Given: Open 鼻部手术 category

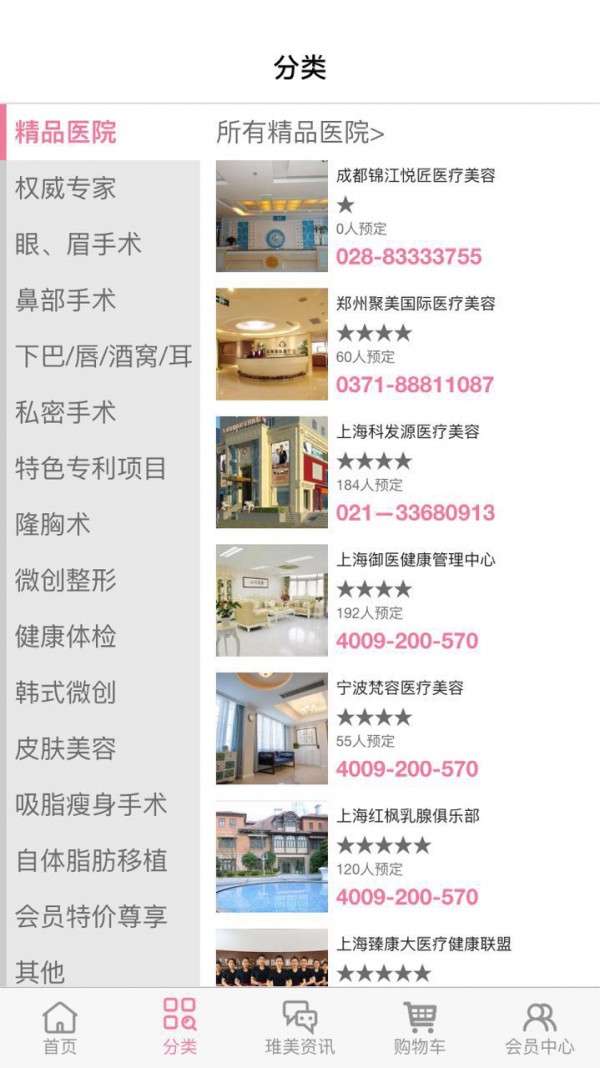Looking at the screenshot, I should click(x=66, y=300).
